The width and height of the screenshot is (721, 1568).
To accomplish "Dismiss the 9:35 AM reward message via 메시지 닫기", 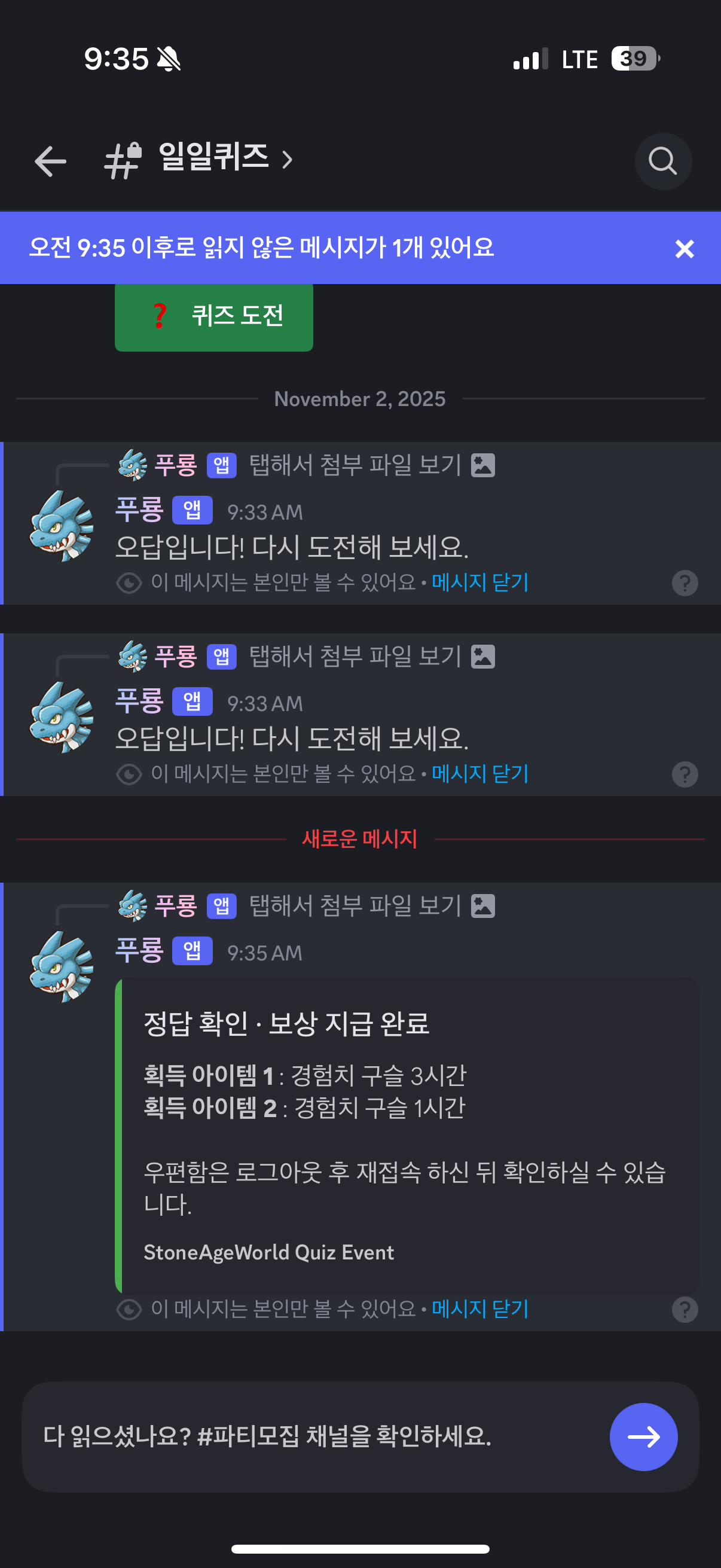I will click(479, 1308).
